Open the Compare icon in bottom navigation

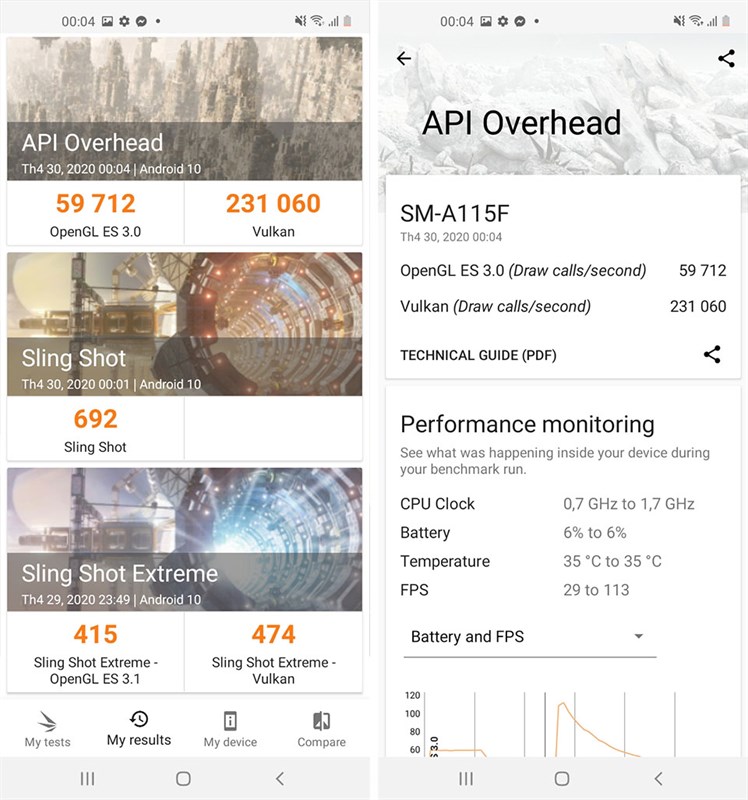320,718
